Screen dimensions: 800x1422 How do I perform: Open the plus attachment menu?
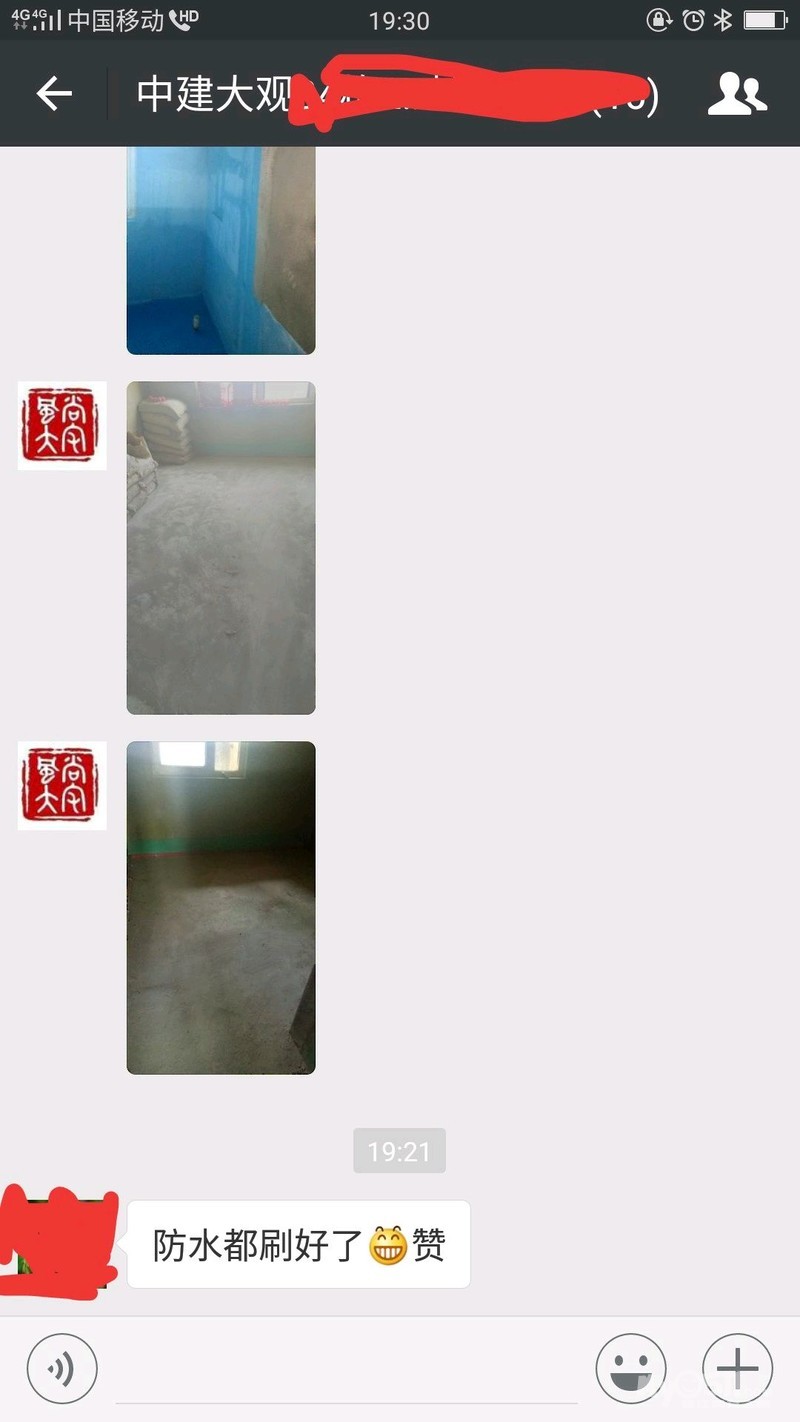[x=738, y=1369]
